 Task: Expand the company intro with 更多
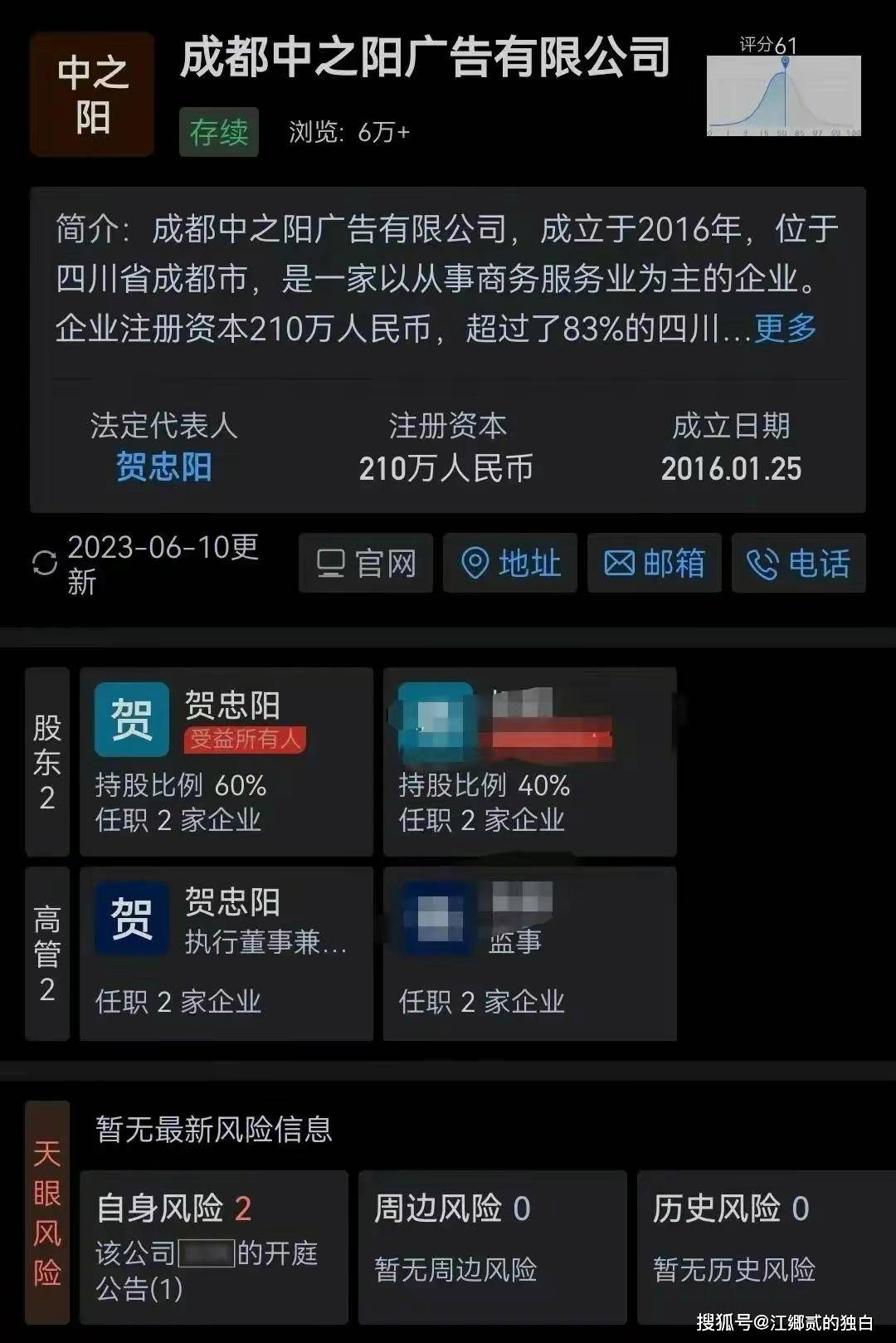(x=785, y=329)
